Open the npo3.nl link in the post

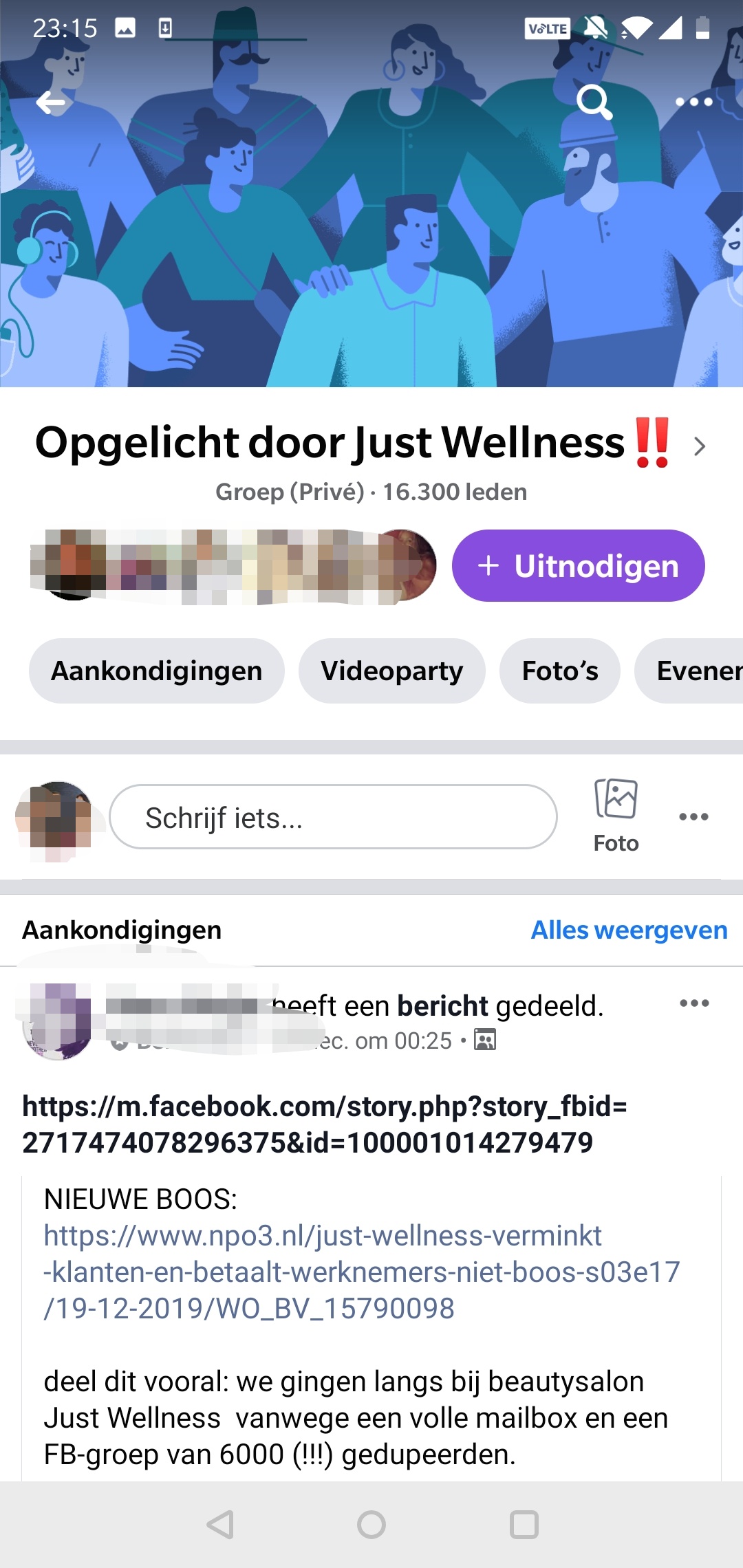click(x=362, y=1272)
